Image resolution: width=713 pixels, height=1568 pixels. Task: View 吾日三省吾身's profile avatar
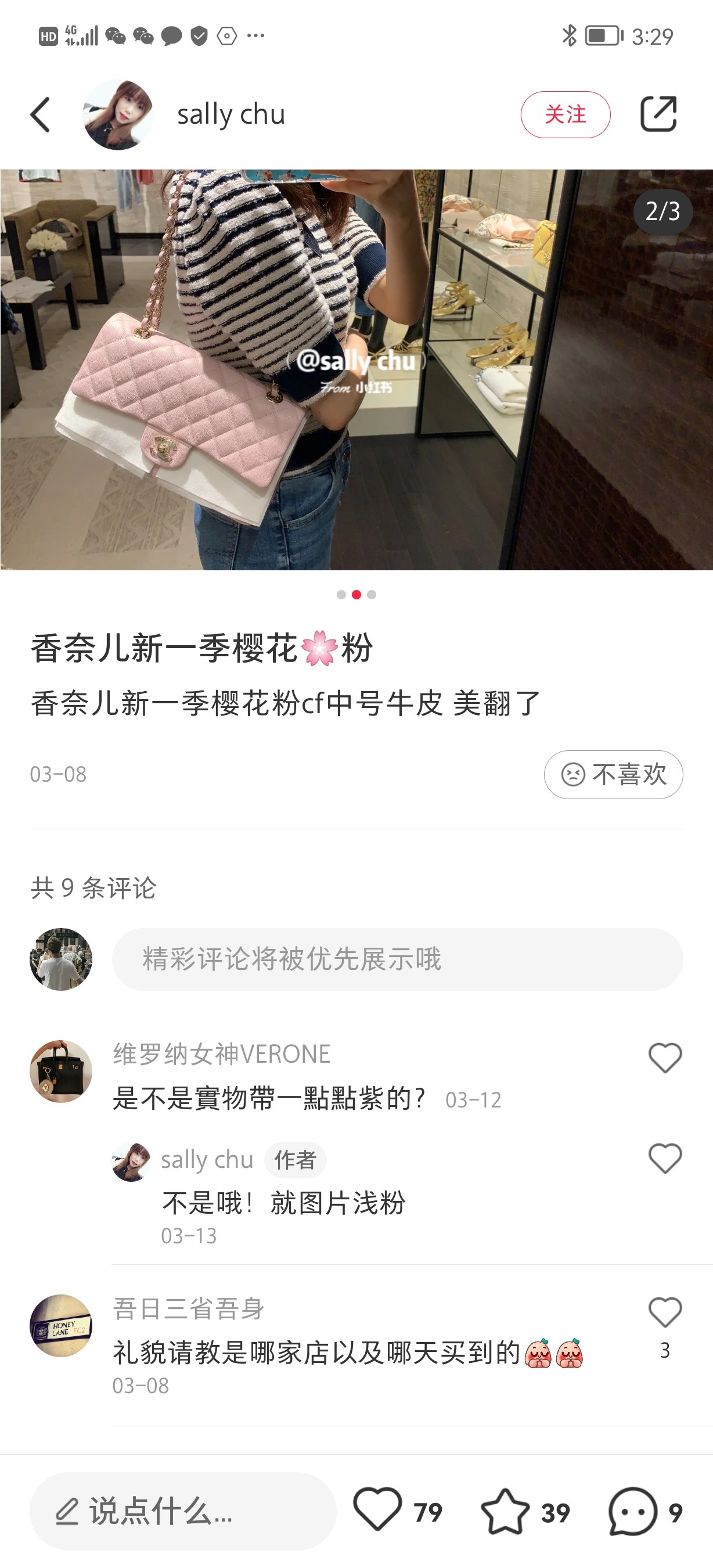[61, 1325]
